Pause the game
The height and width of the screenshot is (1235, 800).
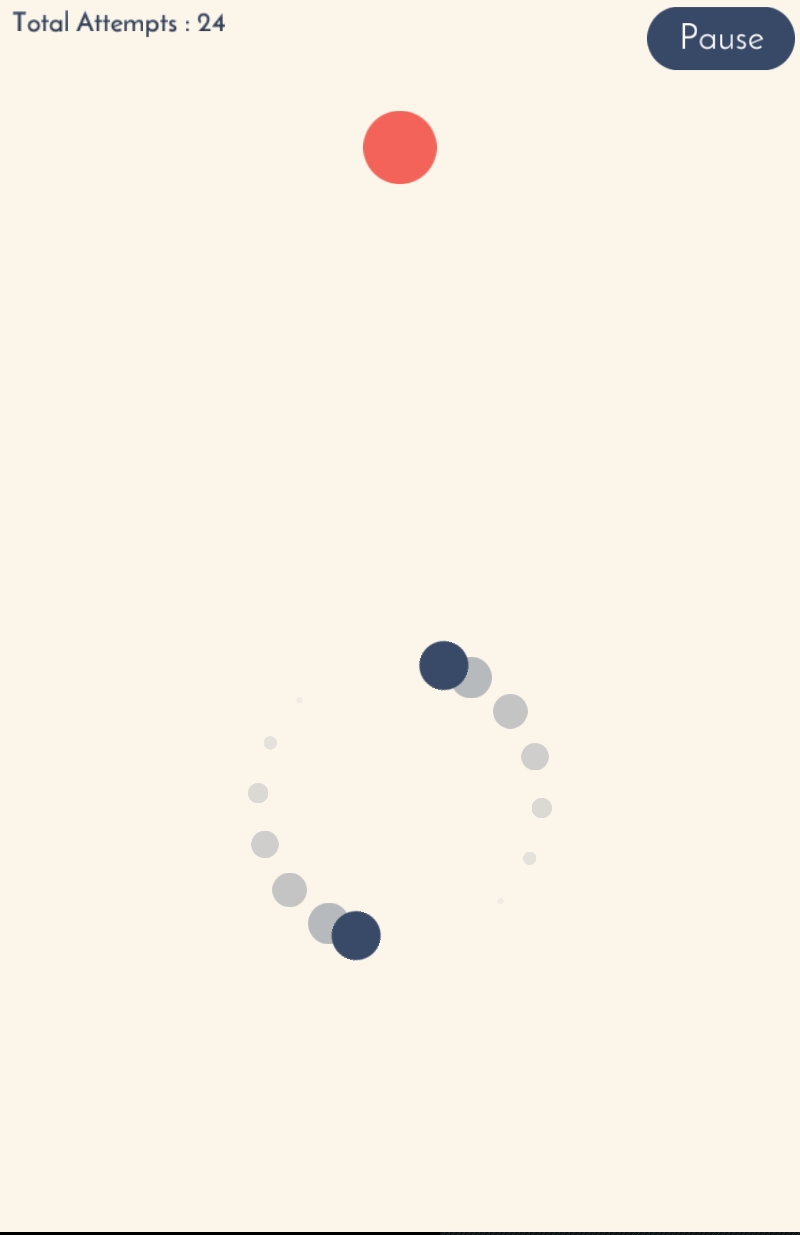[720, 39]
